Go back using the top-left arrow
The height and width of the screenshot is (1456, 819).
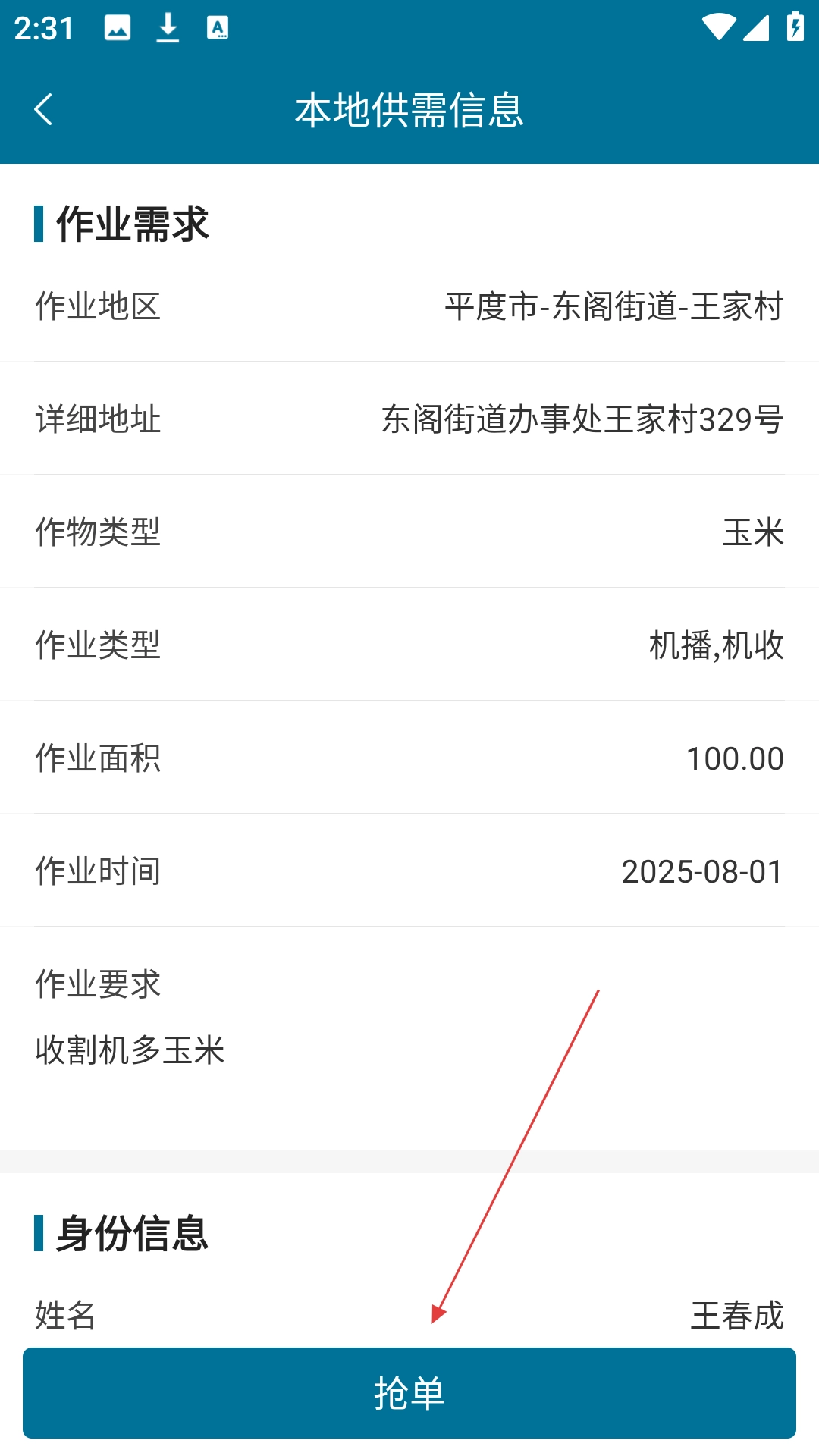pos(44,110)
